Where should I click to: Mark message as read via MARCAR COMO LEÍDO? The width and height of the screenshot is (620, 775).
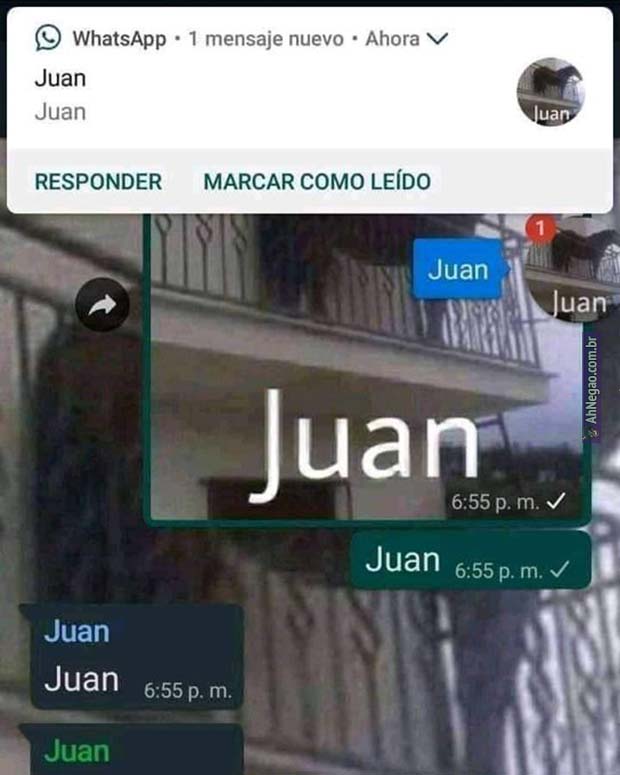point(317,182)
